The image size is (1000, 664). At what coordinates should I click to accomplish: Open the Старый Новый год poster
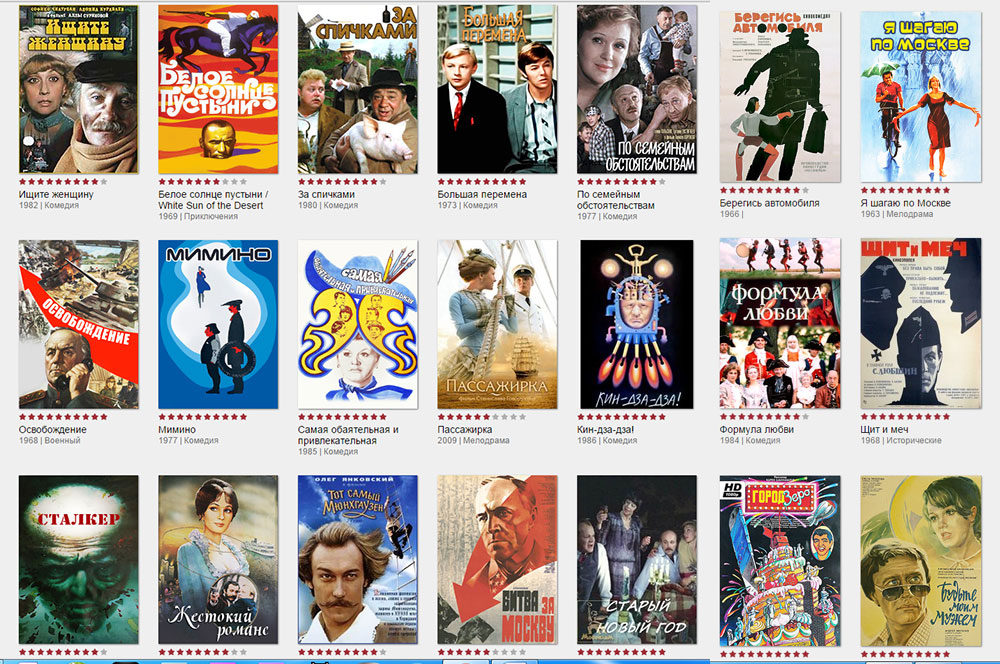(x=636, y=560)
